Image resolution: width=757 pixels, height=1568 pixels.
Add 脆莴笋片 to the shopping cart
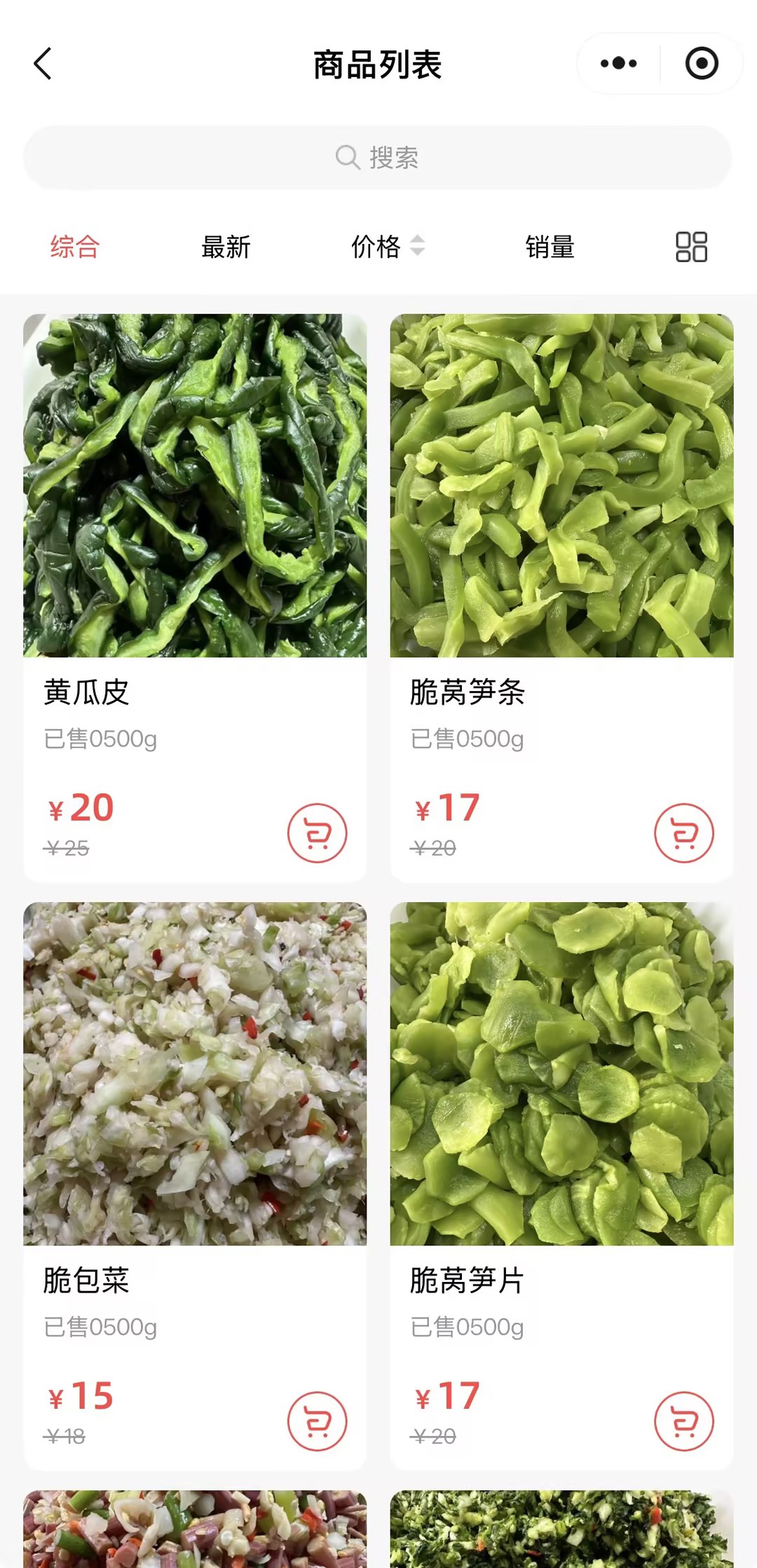684,1421
